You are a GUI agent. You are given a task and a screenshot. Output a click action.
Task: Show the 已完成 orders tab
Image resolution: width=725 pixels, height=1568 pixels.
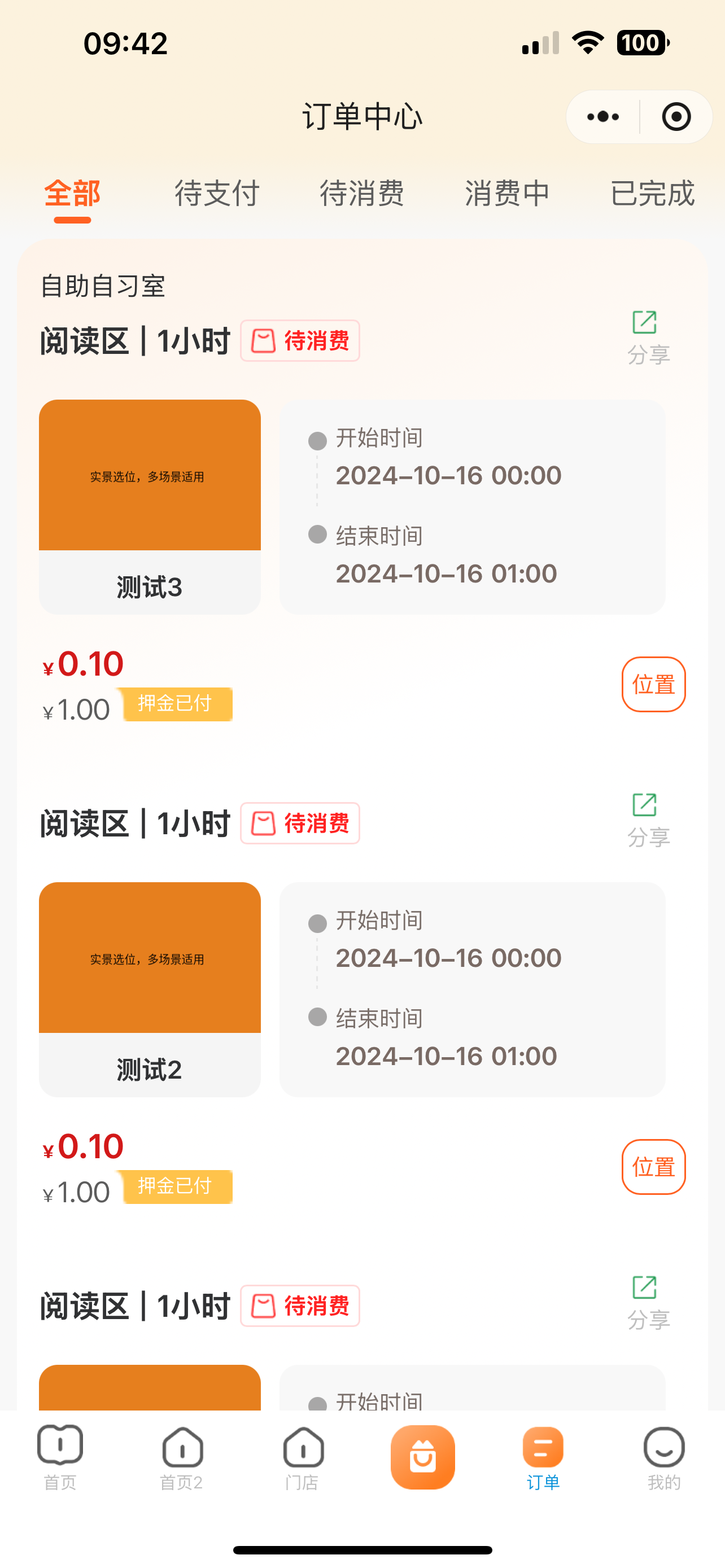[653, 194]
